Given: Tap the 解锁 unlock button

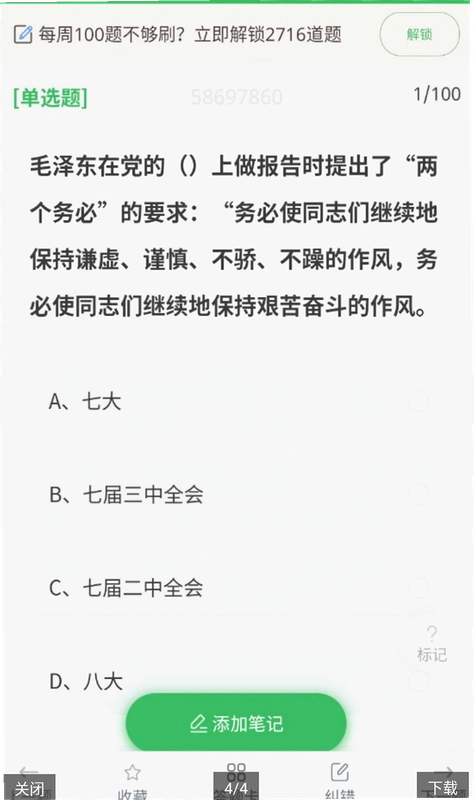Looking at the screenshot, I should 419,34.
